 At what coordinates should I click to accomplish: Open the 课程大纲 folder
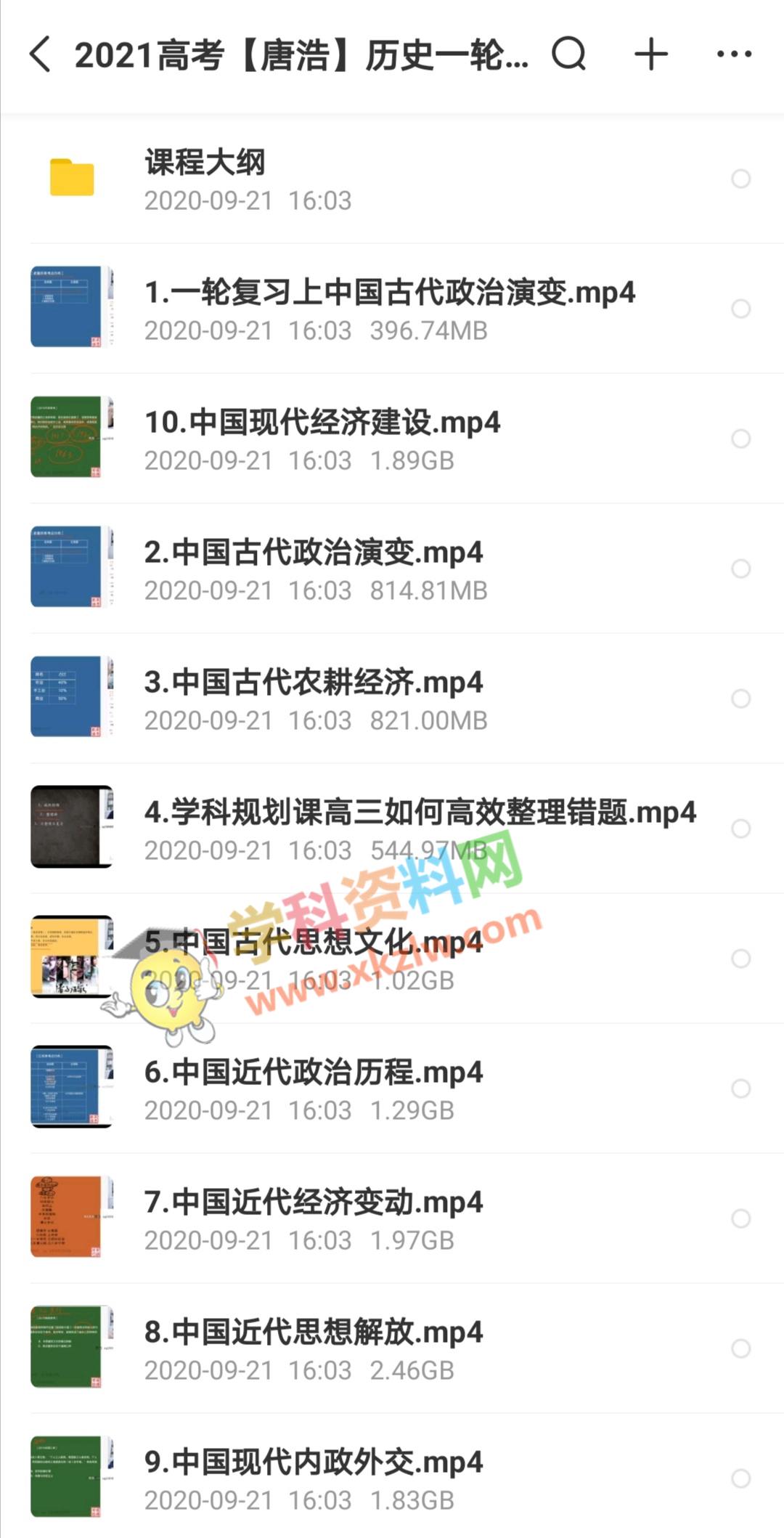[x=392, y=179]
